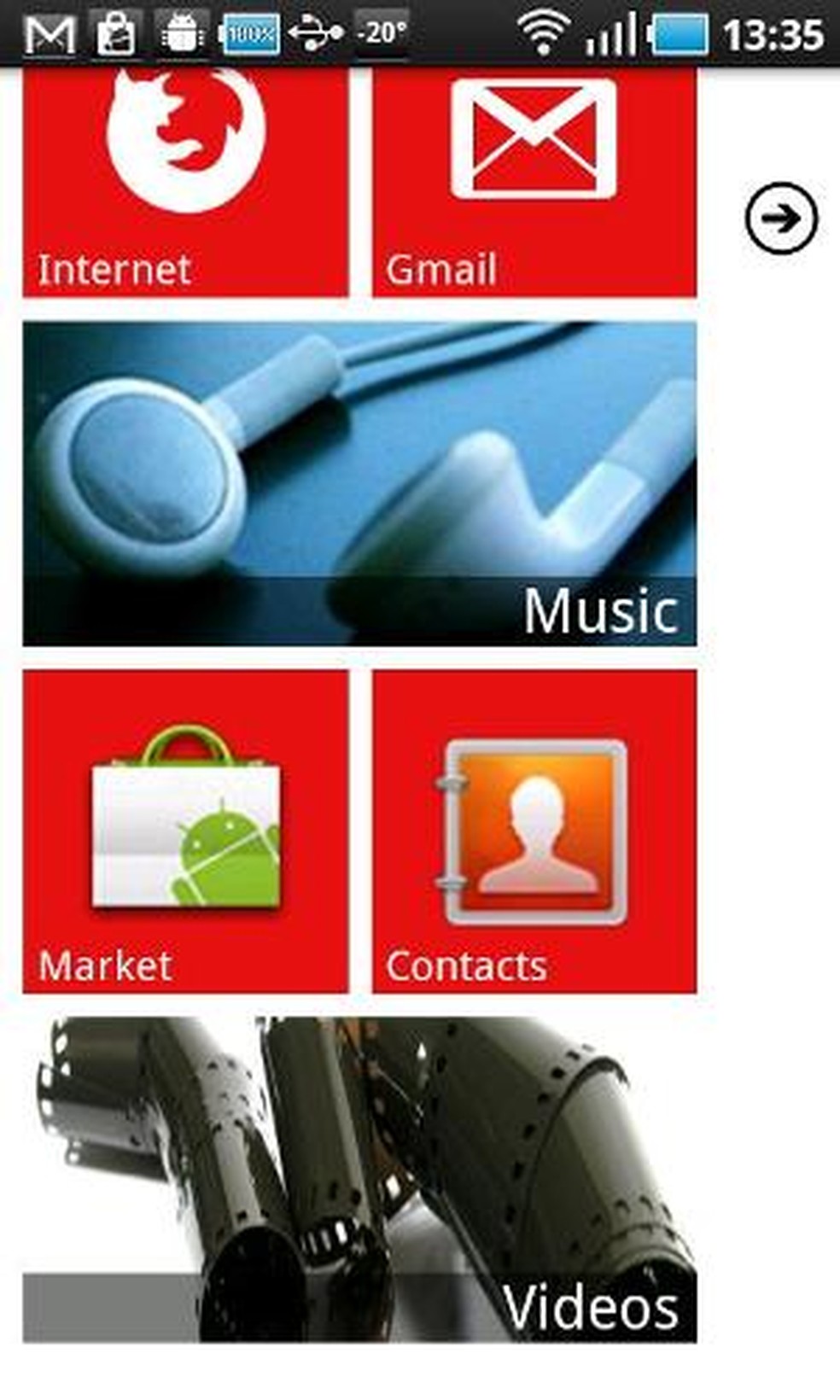The width and height of the screenshot is (840, 1400).
Task: Open the Videos tile
Action: [x=359, y=1179]
